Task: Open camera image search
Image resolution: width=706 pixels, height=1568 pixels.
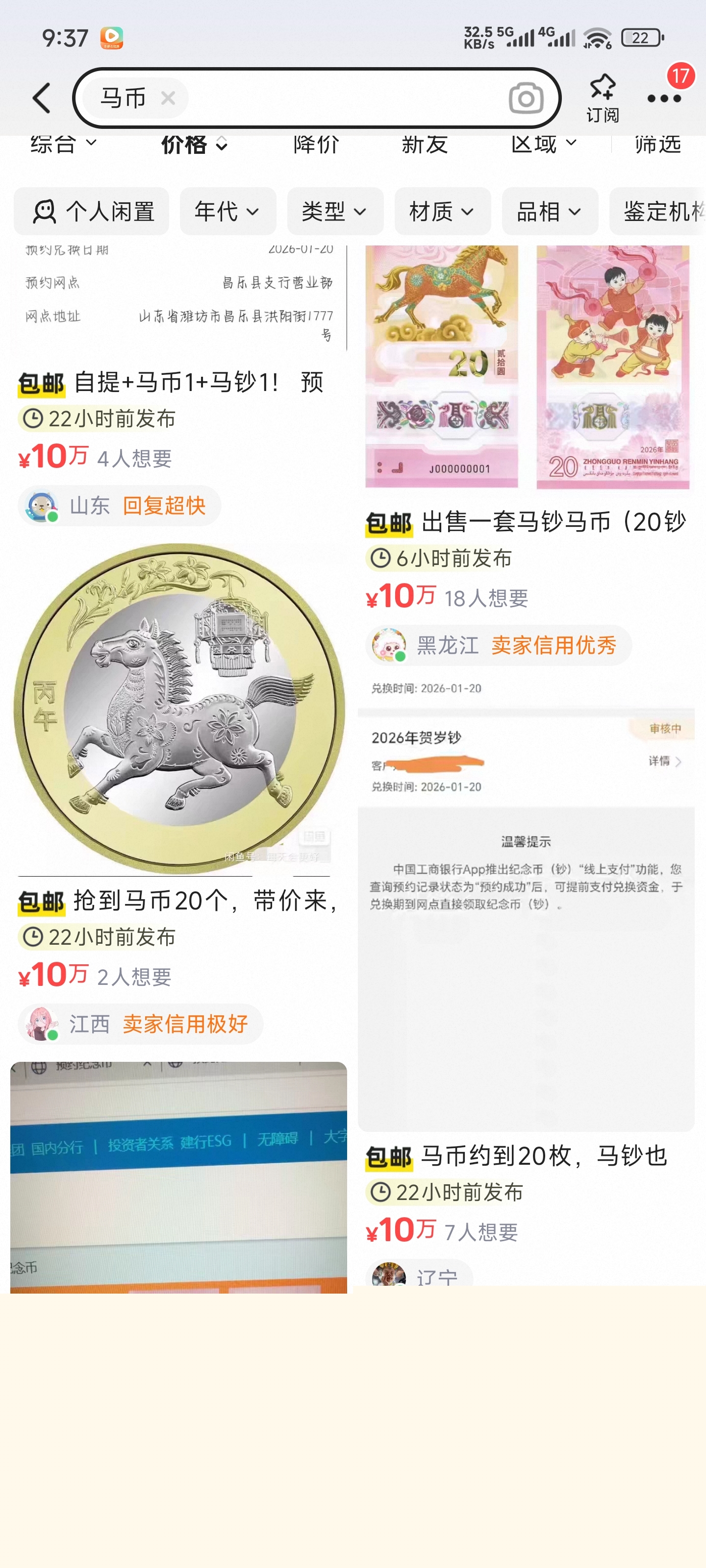Action: [x=526, y=98]
